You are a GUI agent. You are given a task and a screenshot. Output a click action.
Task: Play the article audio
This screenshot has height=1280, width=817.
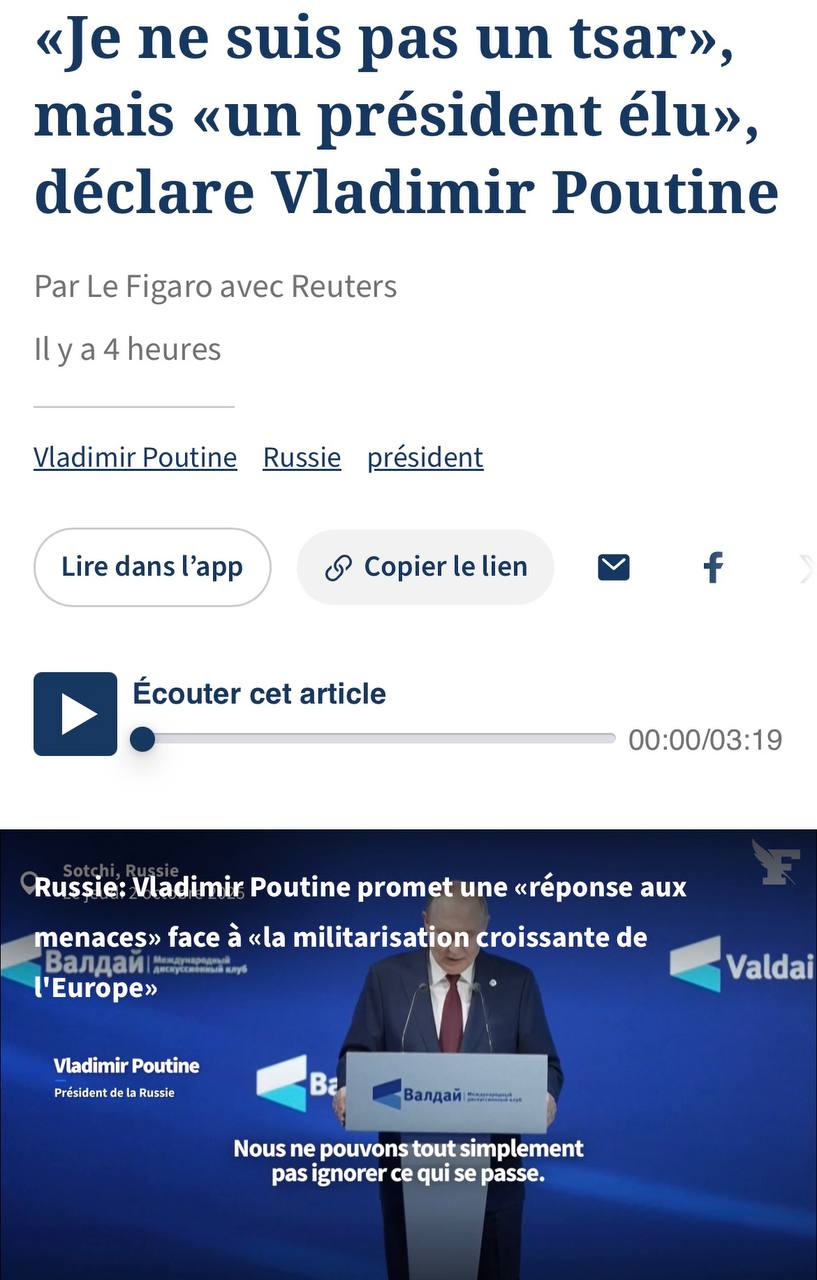(x=76, y=714)
